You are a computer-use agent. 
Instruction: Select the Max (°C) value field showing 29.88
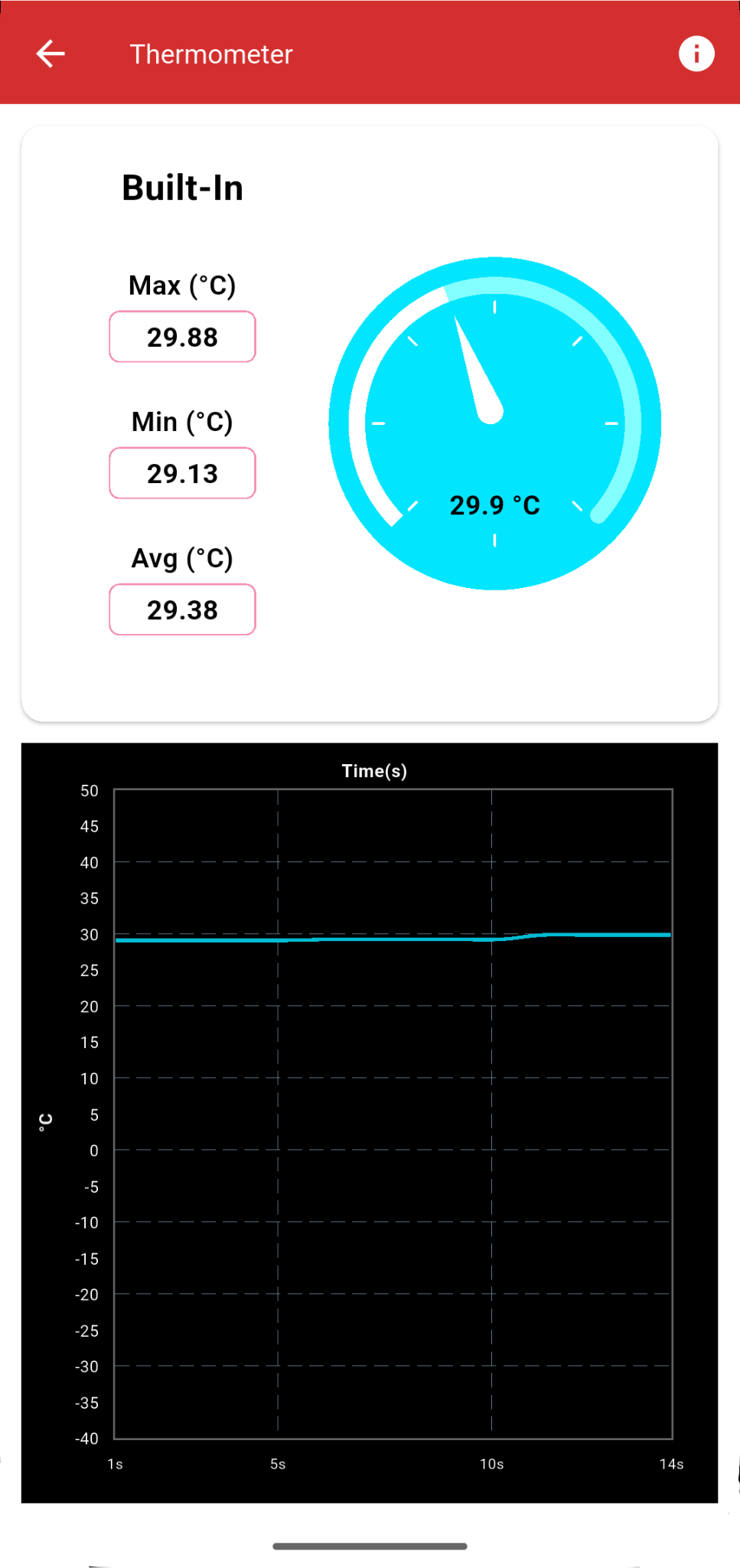[x=181, y=336]
